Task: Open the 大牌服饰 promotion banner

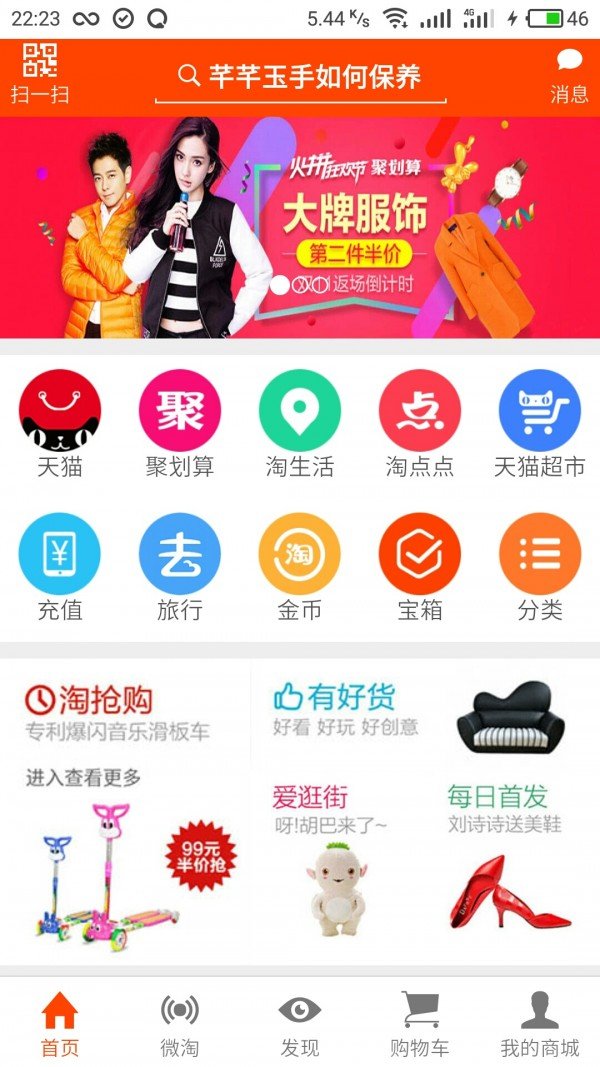Action: [300, 227]
